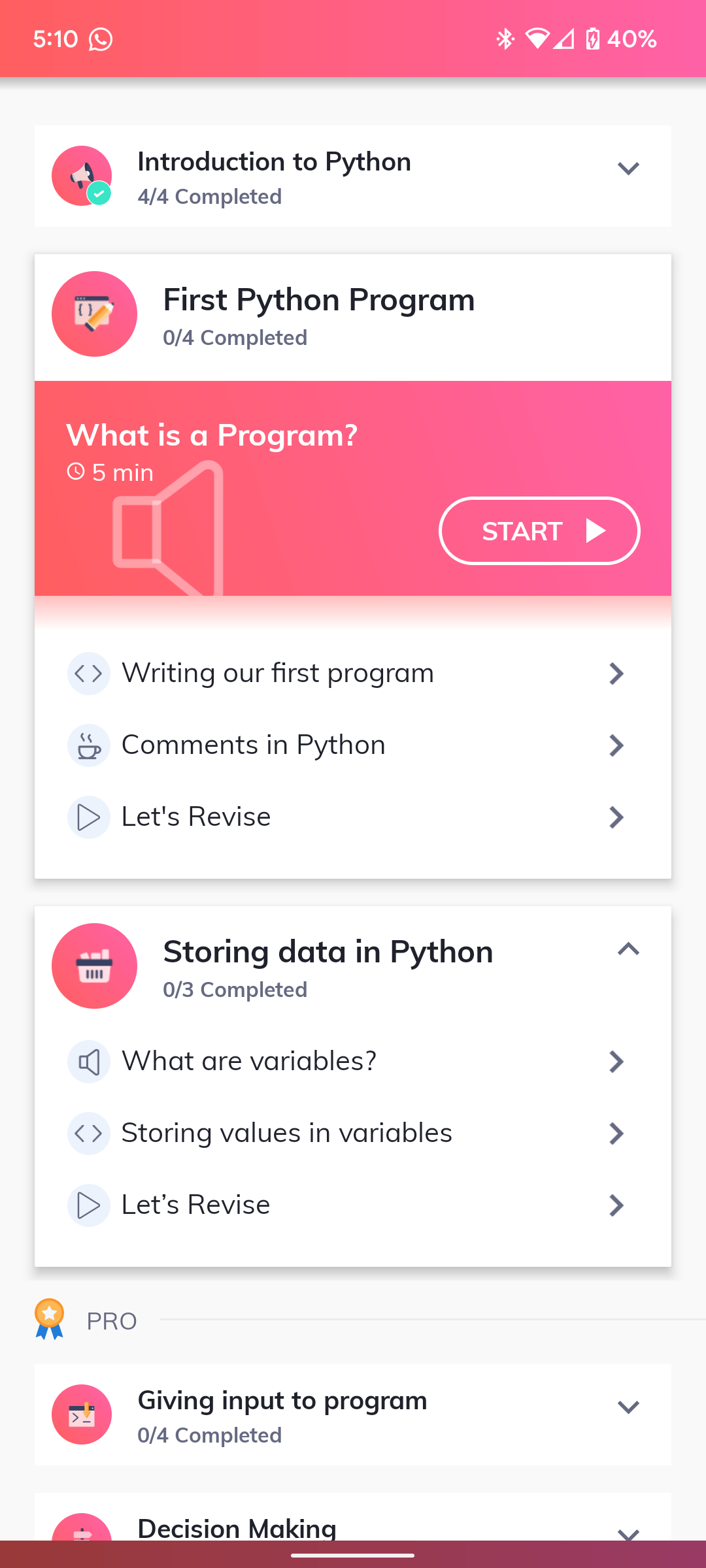This screenshot has height=1568, width=706.
Task: Expand the Introduction to Python section
Action: coord(628,169)
